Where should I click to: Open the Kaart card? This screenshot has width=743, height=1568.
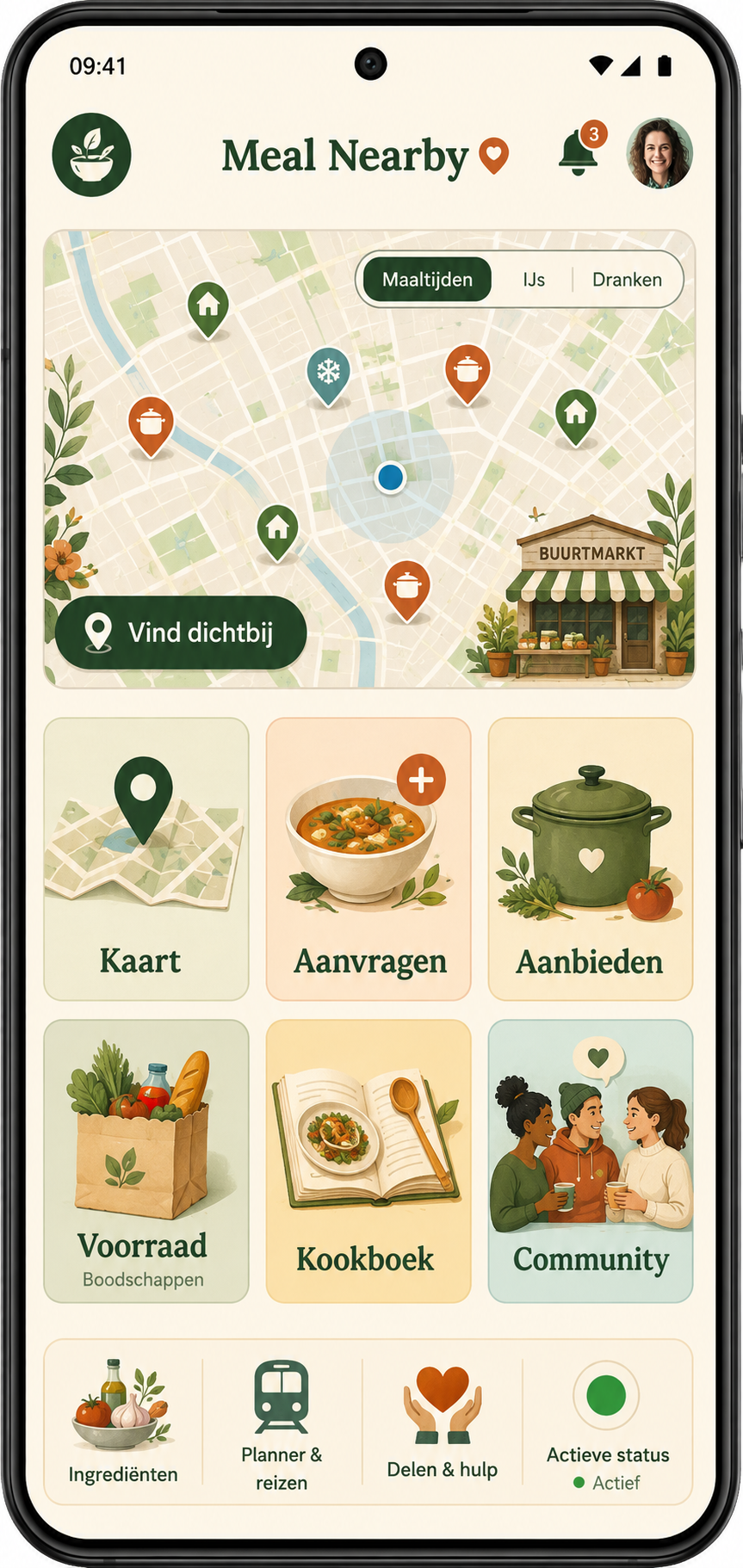146,859
